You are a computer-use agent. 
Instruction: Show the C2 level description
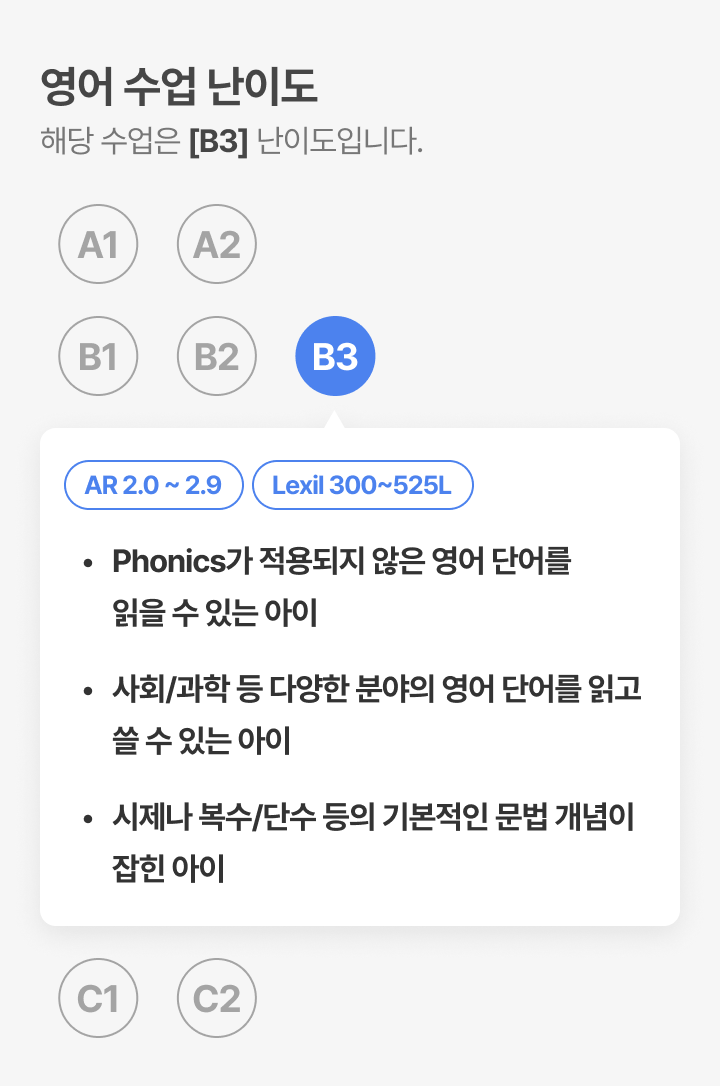point(217,998)
